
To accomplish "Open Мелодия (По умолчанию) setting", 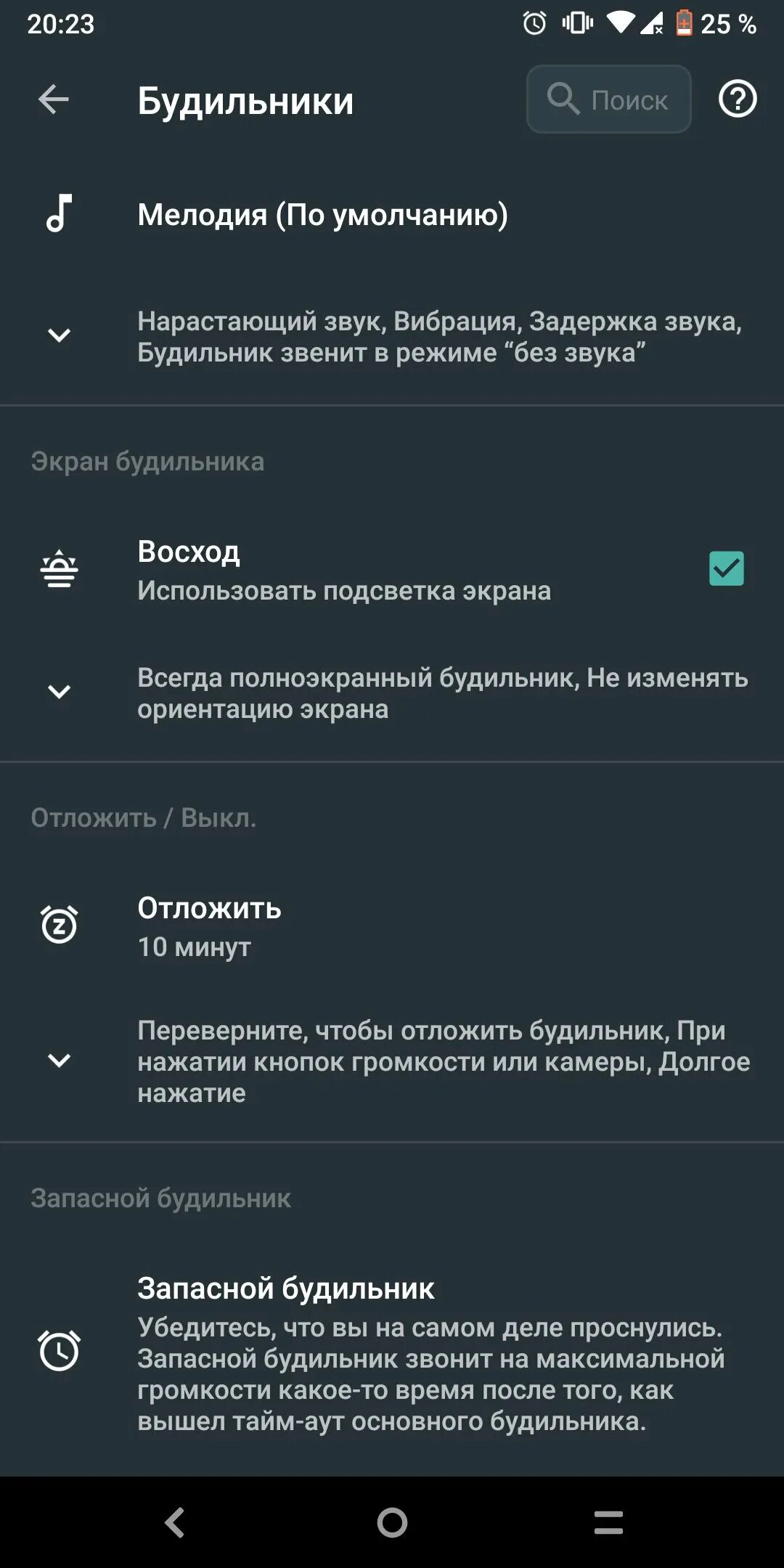I will [x=392, y=214].
